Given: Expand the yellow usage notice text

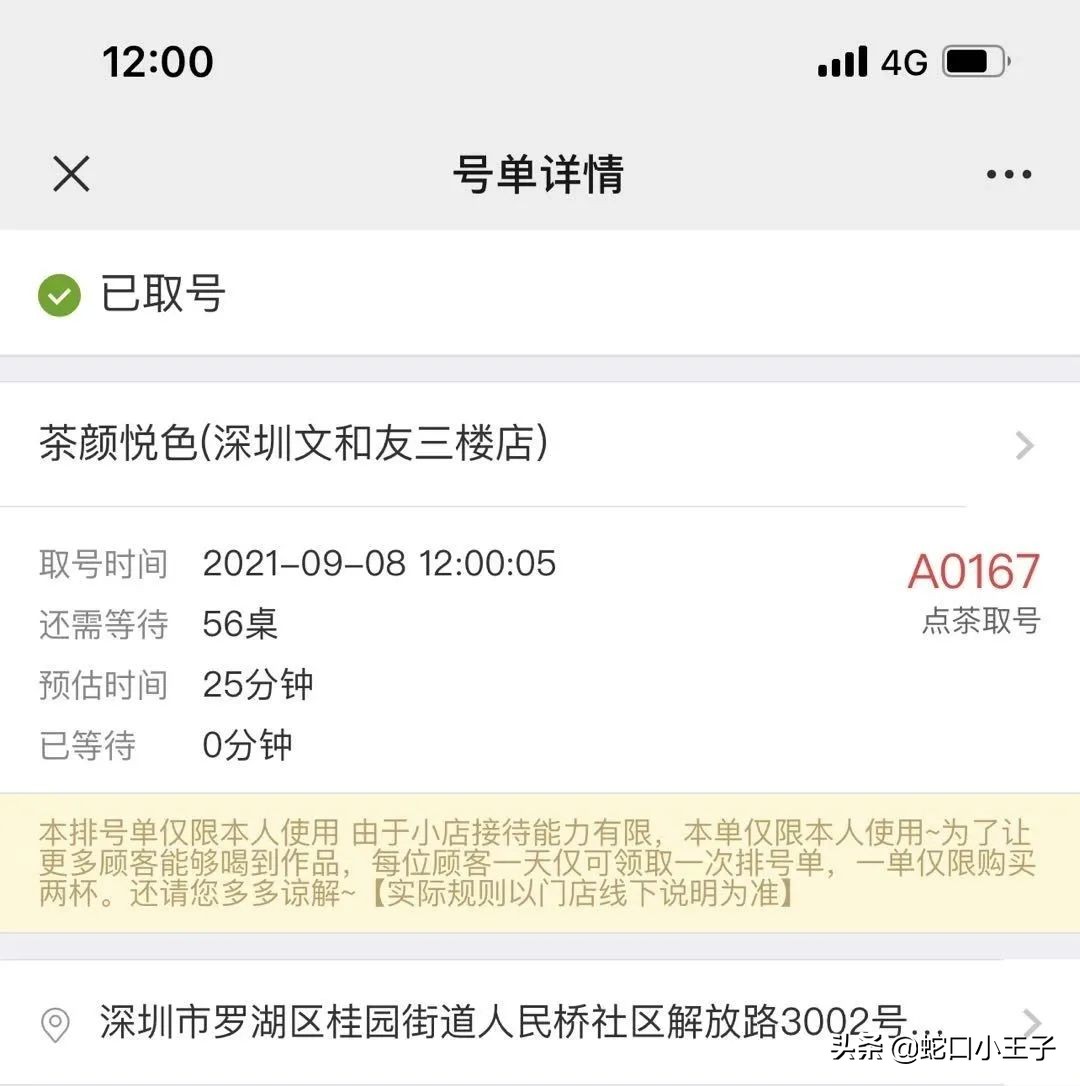Looking at the screenshot, I should (540, 865).
